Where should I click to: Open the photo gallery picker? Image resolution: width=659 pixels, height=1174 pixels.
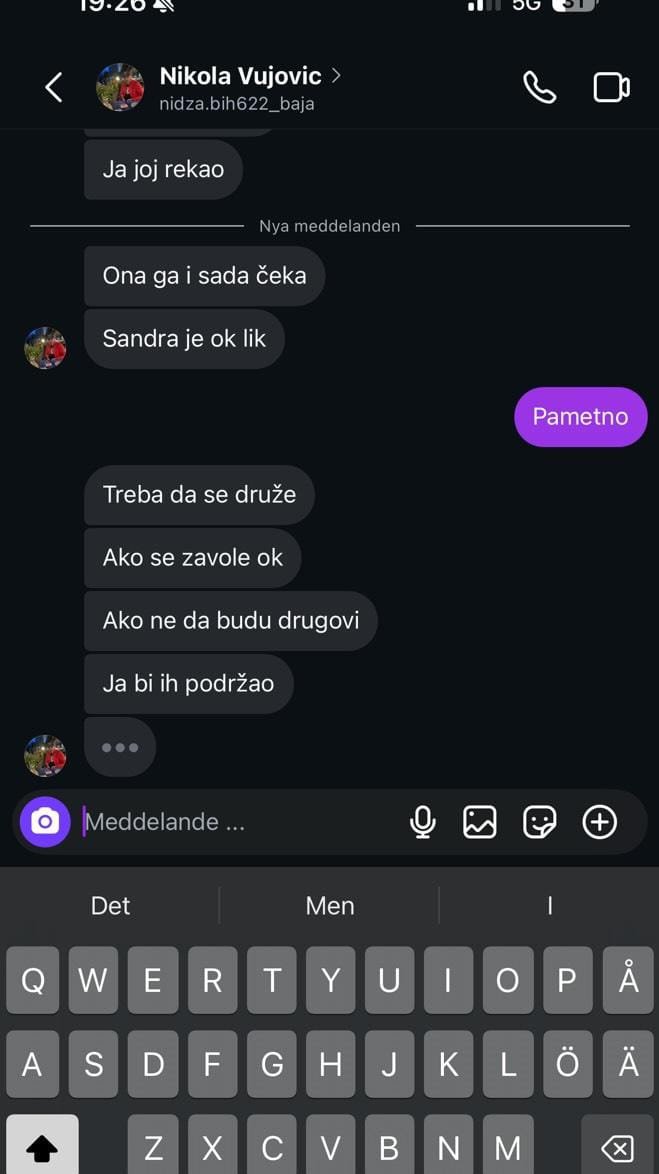[x=480, y=822]
